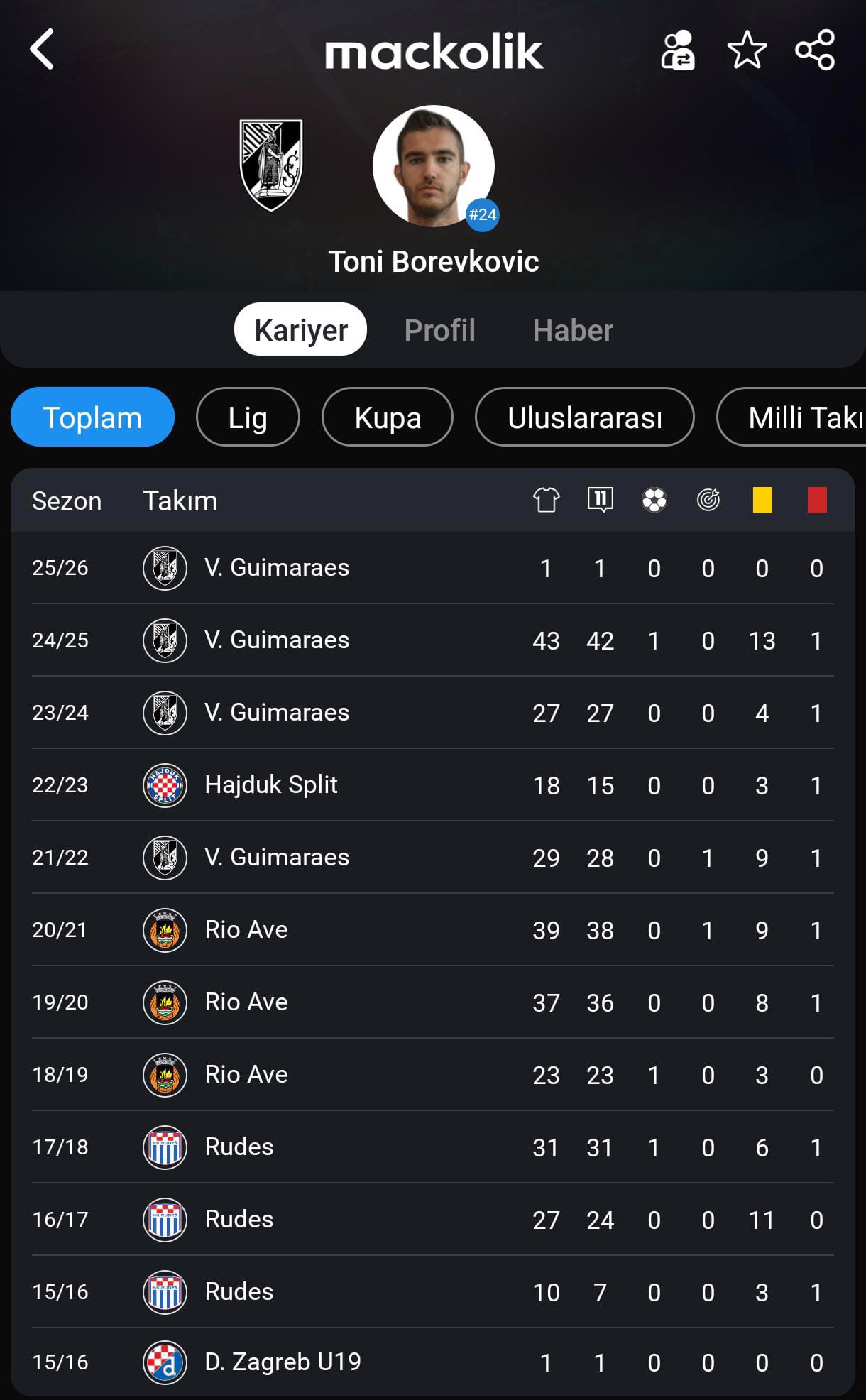Open the V. Guimaraes club crest
866x1400 pixels.
coord(271,165)
